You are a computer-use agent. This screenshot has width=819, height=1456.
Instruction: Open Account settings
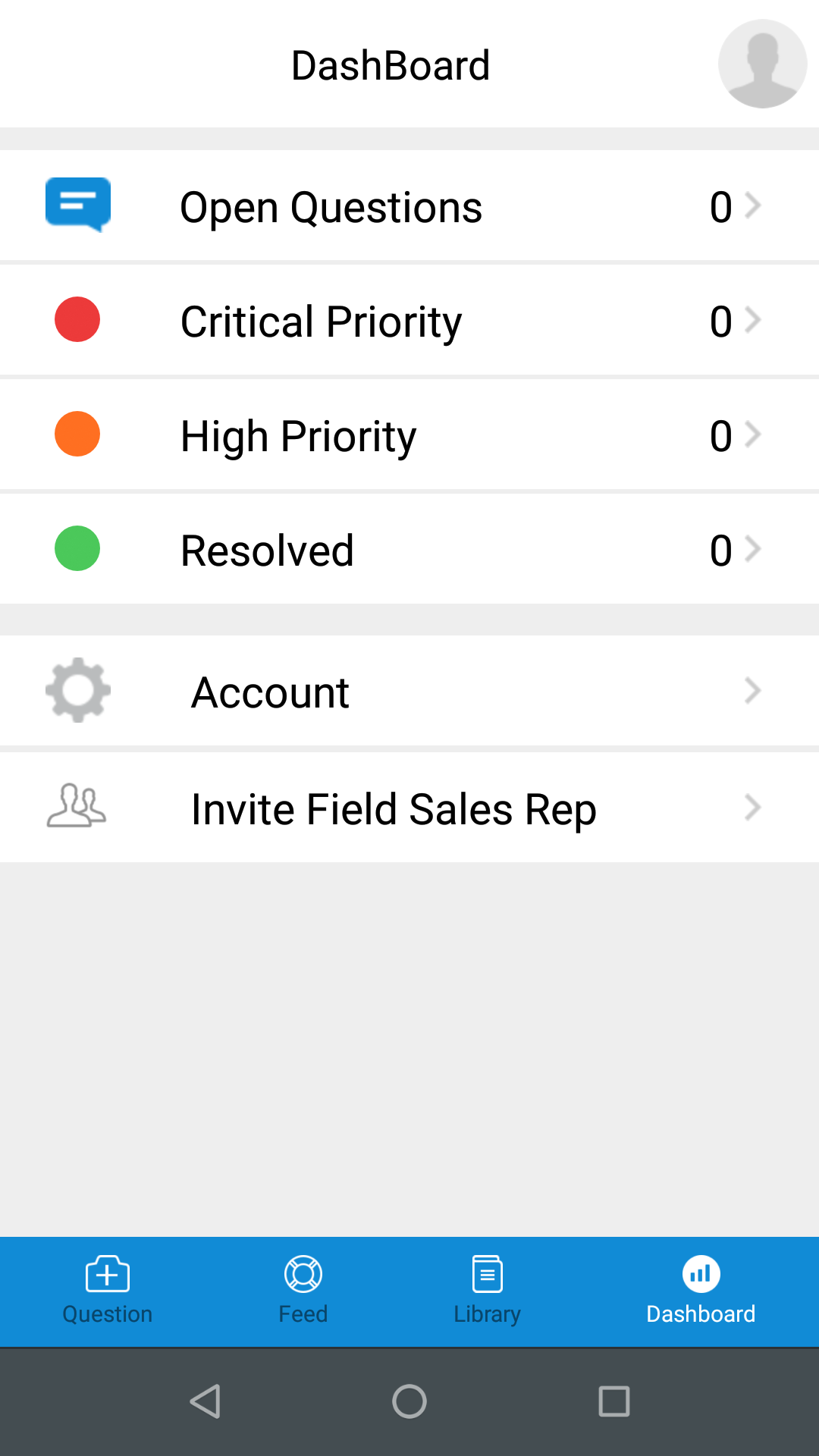pyautogui.click(x=409, y=691)
